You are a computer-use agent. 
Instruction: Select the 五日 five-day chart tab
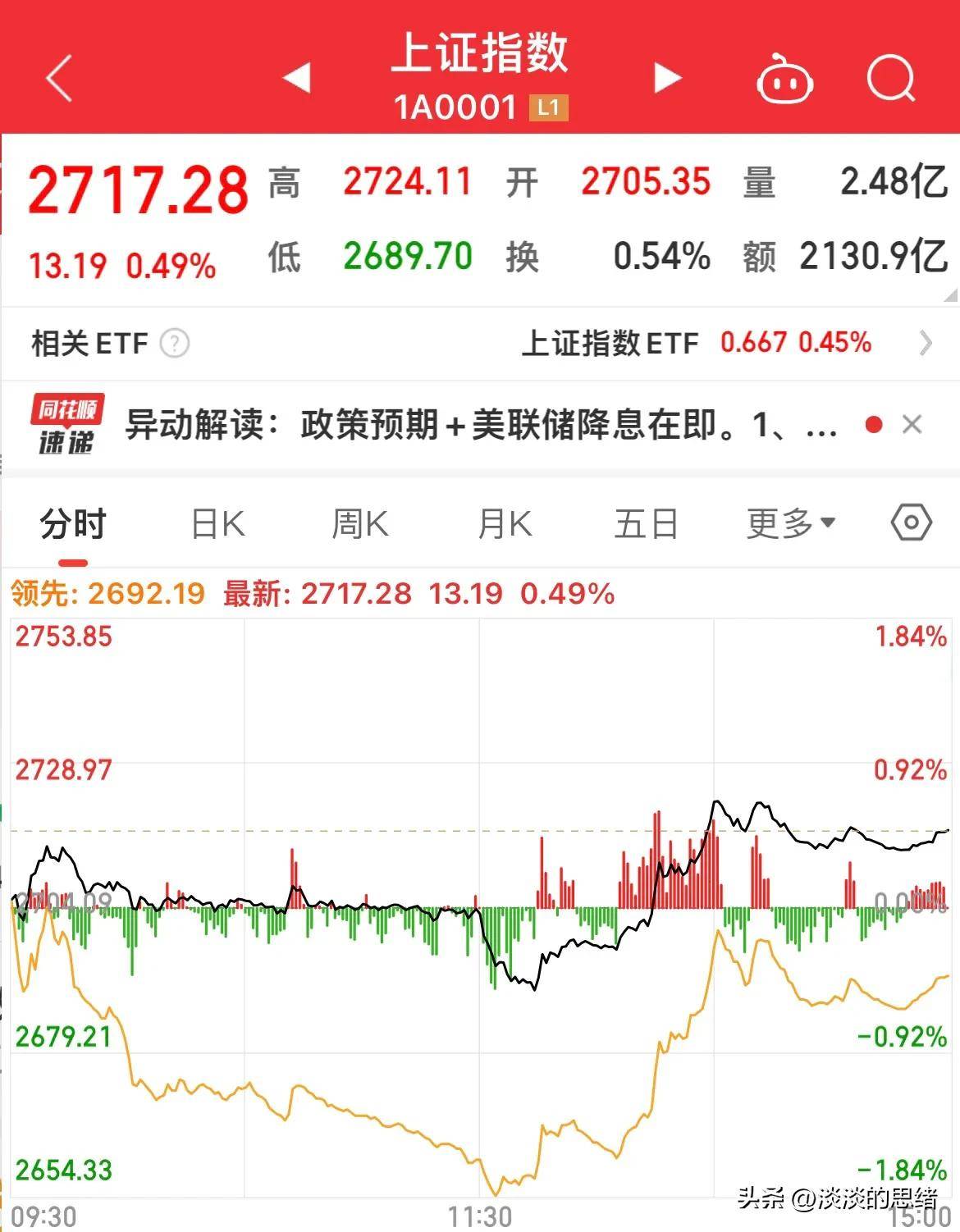(647, 522)
